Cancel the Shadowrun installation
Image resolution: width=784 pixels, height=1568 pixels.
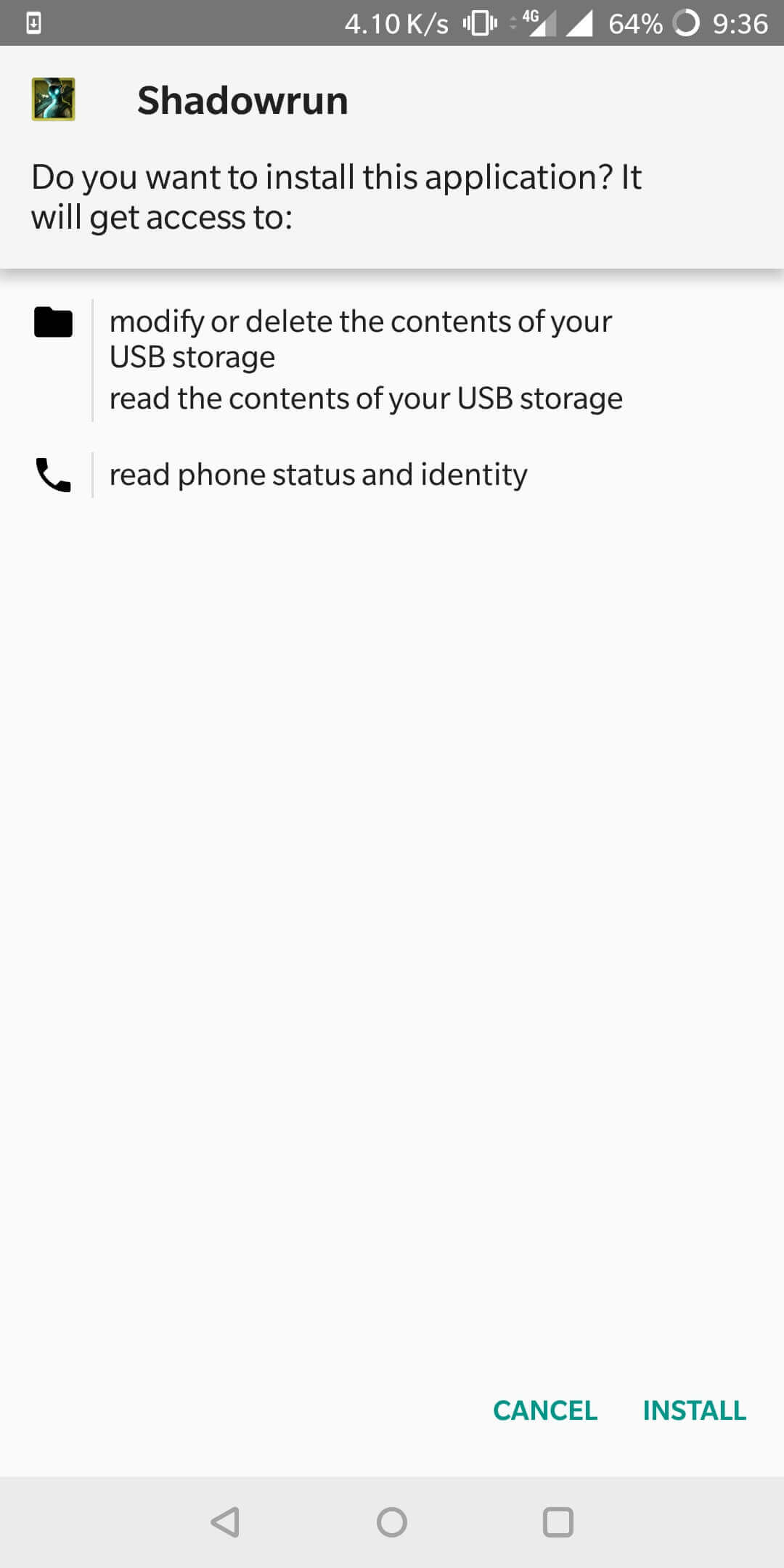pos(545,1410)
